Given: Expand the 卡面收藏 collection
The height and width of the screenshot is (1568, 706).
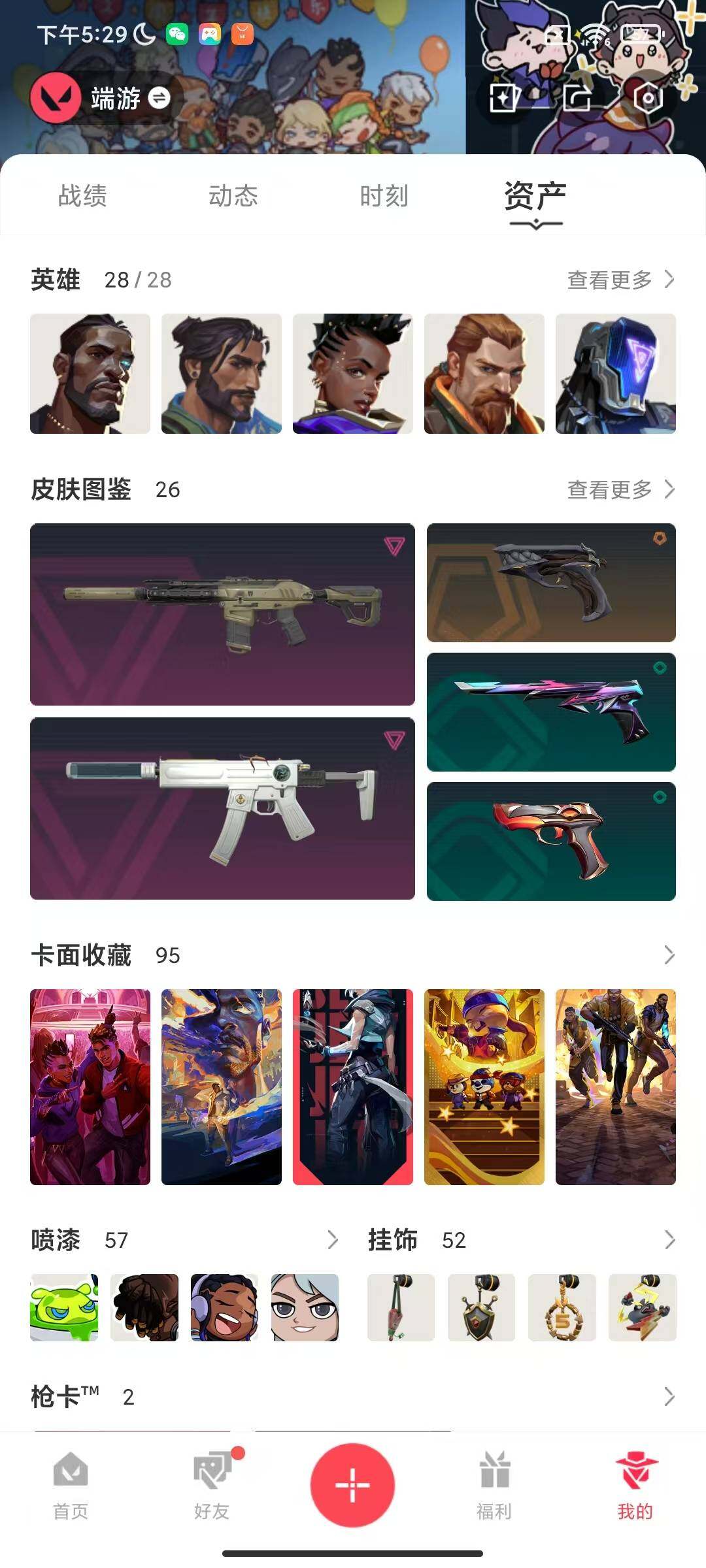Looking at the screenshot, I should pyautogui.click(x=669, y=955).
